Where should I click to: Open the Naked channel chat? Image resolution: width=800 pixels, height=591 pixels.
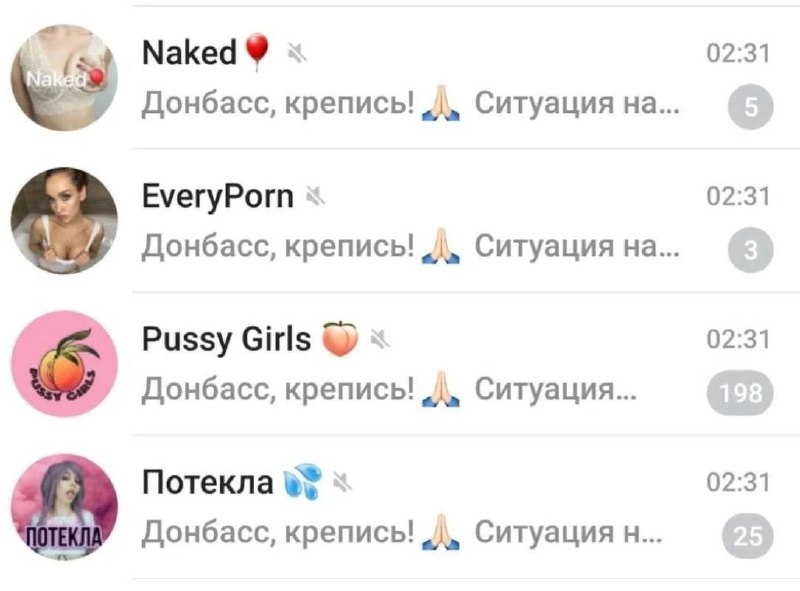tap(400, 78)
